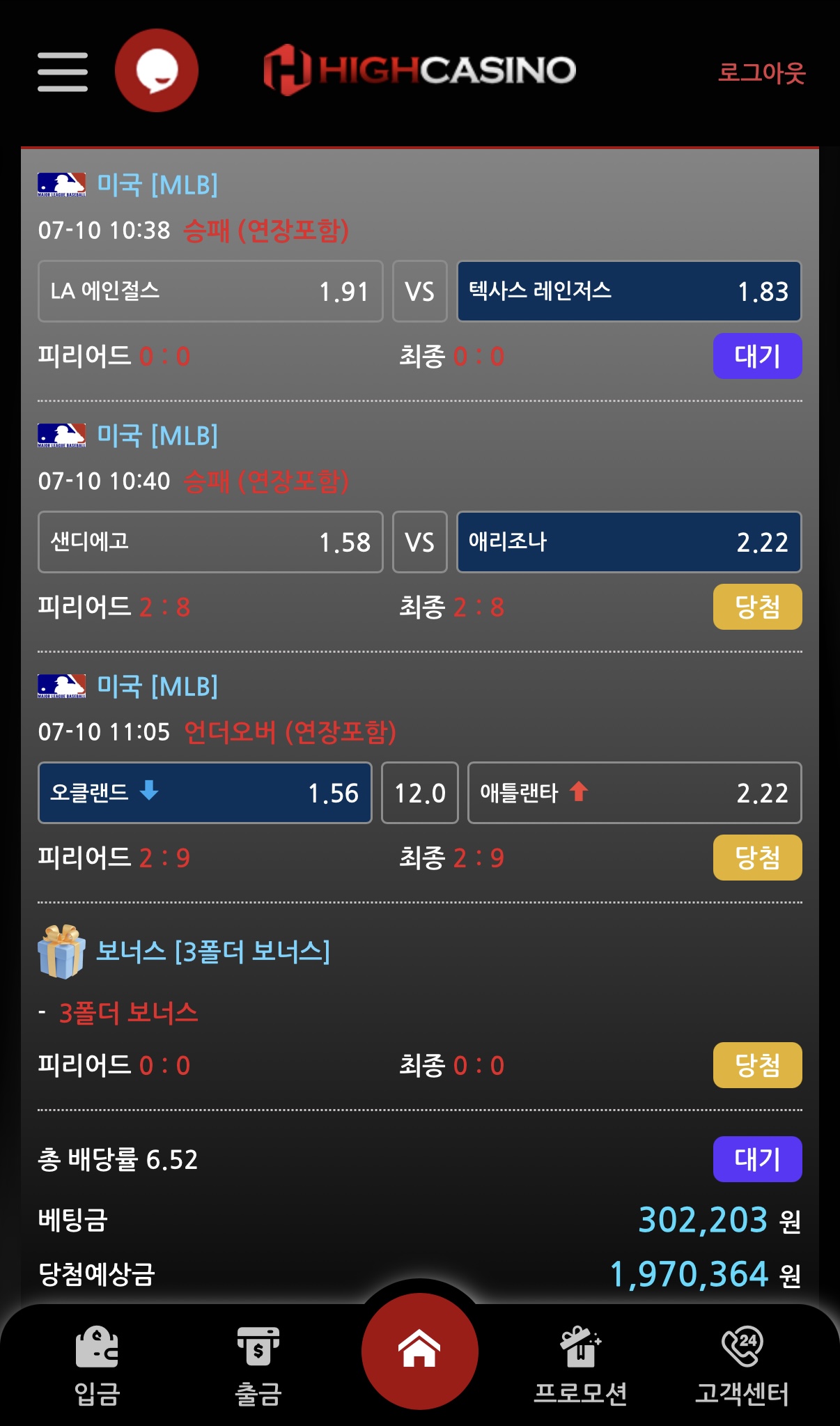840x1426 pixels.
Task: Open the hamburger drawer menu
Action: coord(63,71)
